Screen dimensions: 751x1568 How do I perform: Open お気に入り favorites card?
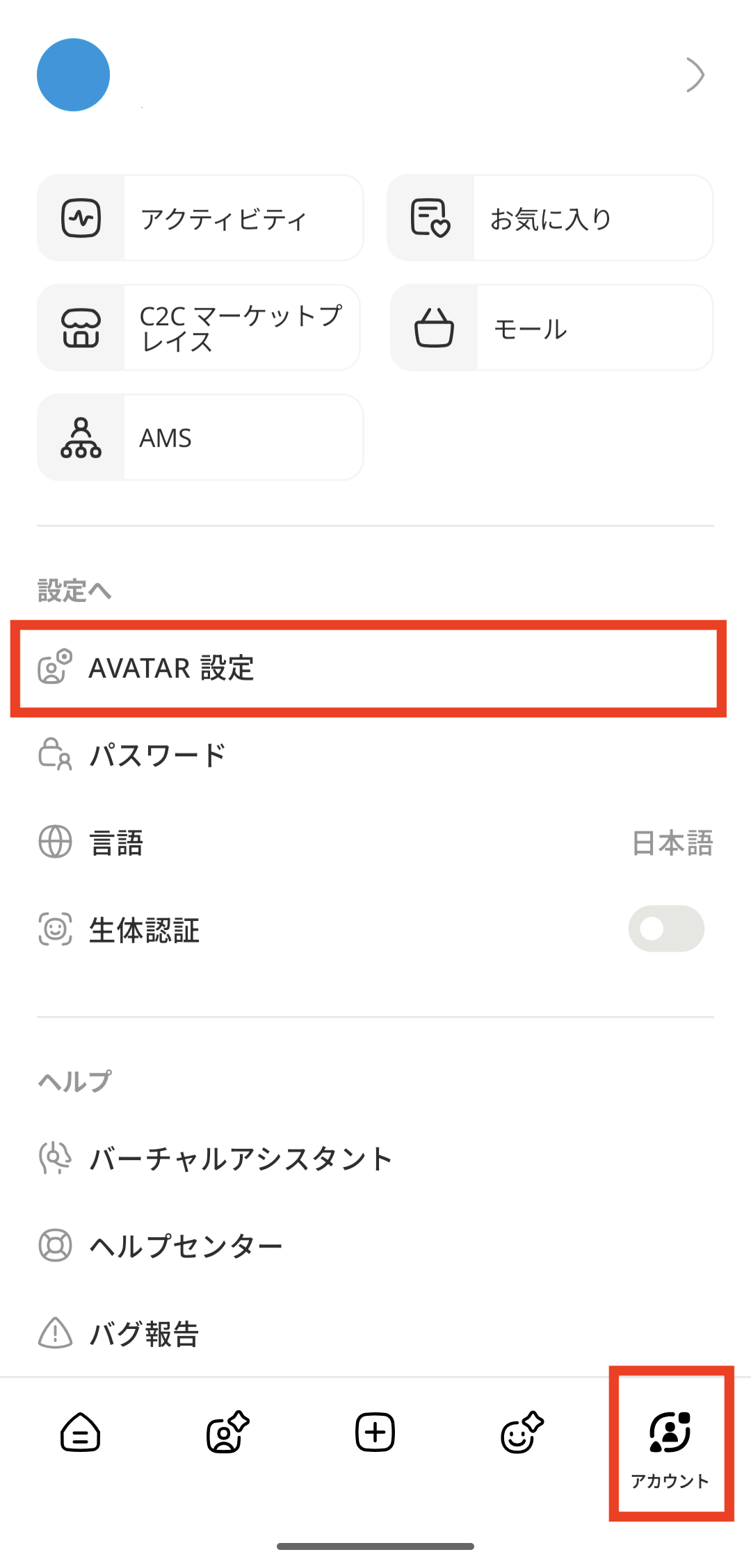(550, 218)
